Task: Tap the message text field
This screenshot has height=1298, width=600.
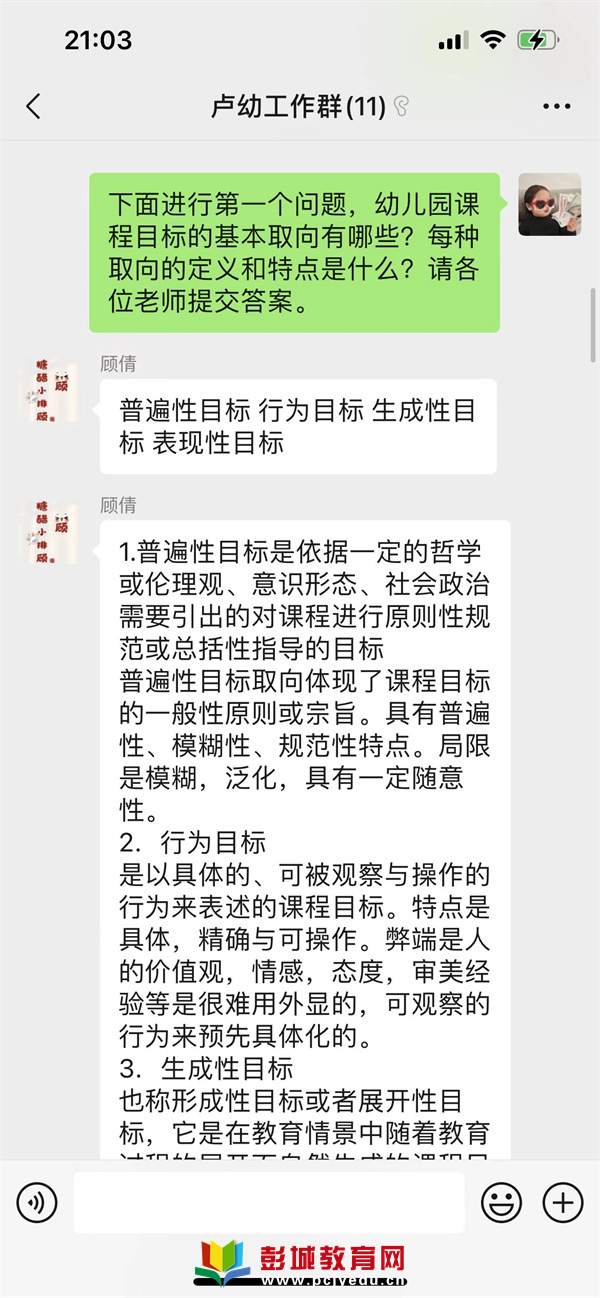Action: [x=268, y=1201]
